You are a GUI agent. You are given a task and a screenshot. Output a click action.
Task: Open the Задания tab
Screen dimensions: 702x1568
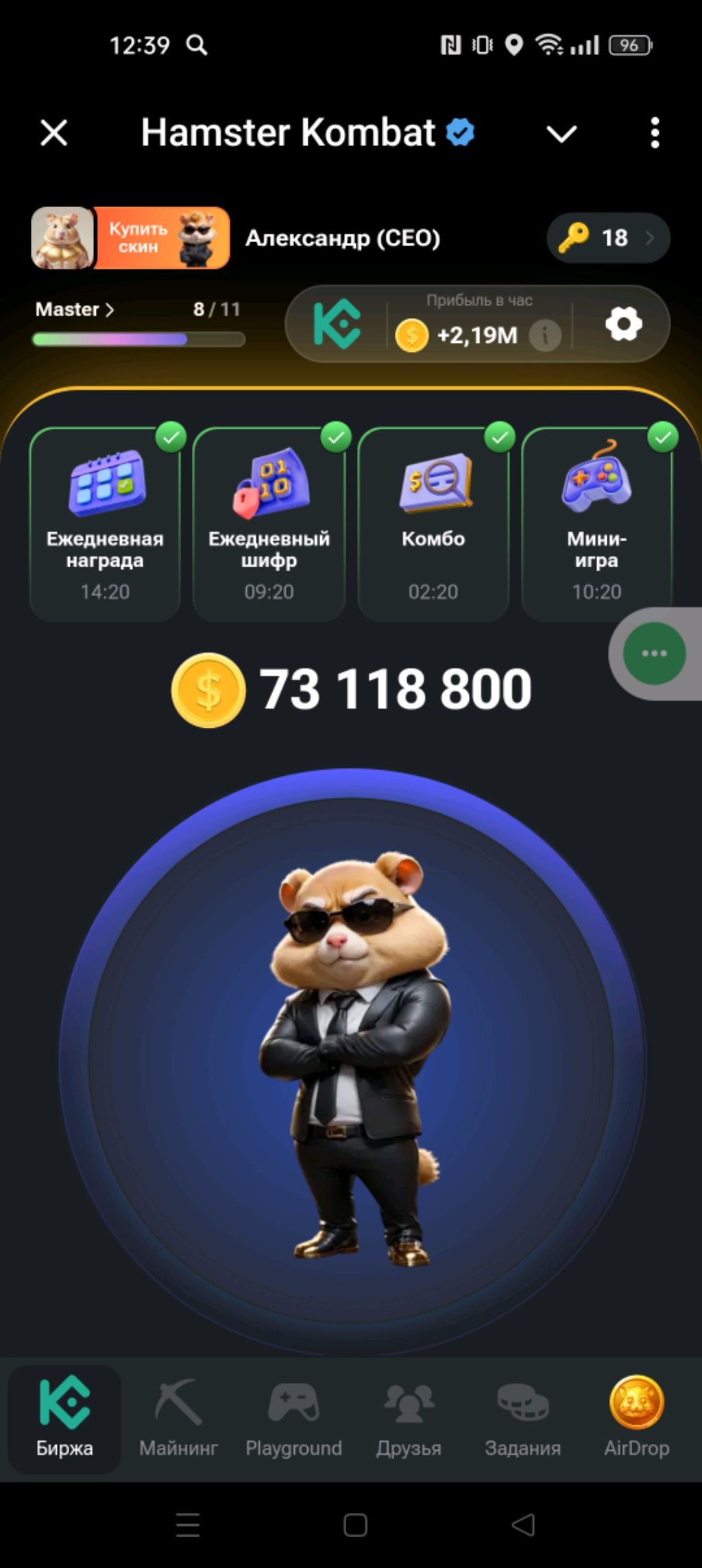(522, 1420)
